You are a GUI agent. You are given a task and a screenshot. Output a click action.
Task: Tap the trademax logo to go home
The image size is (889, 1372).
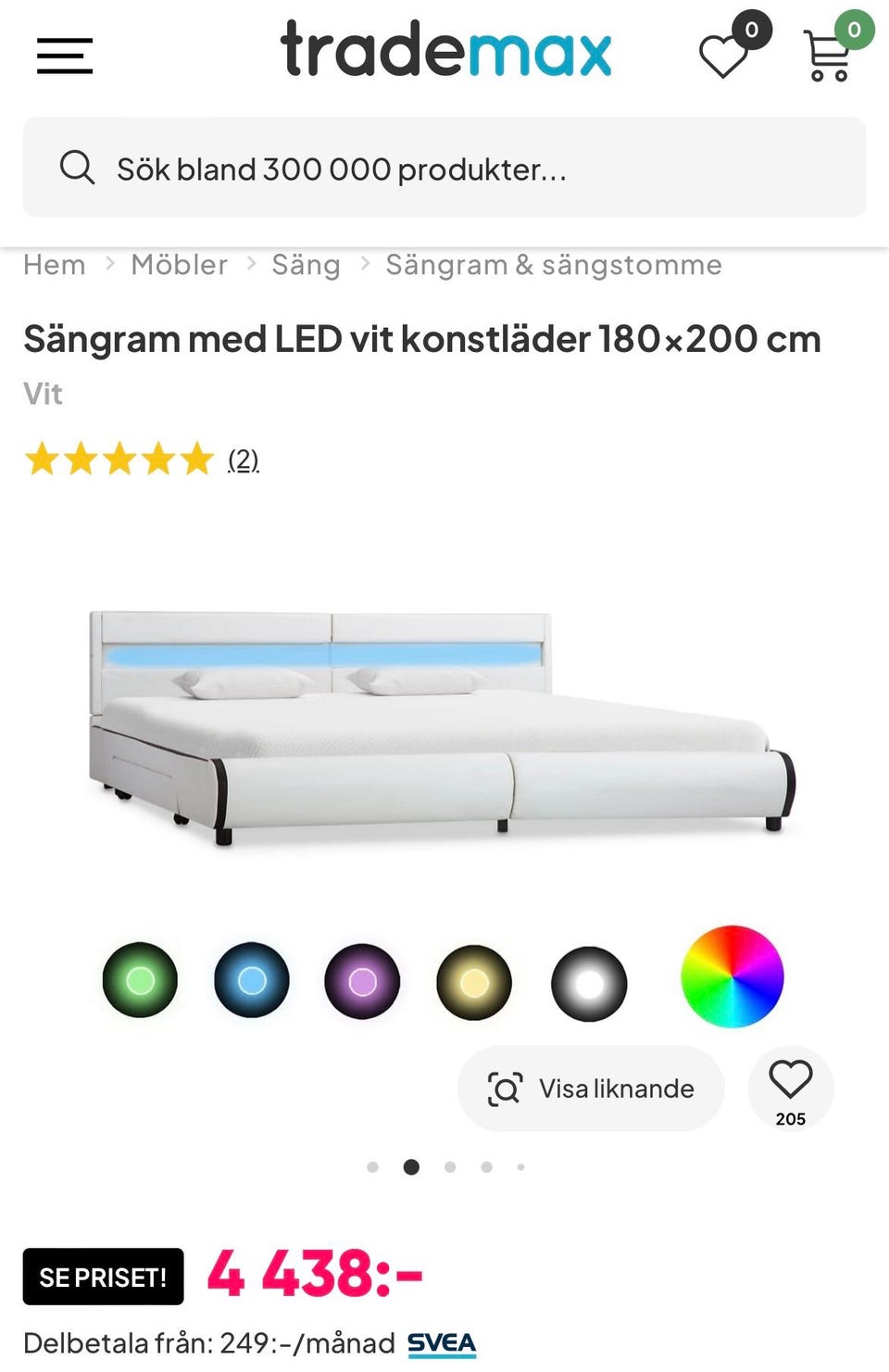[x=445, y=50]
